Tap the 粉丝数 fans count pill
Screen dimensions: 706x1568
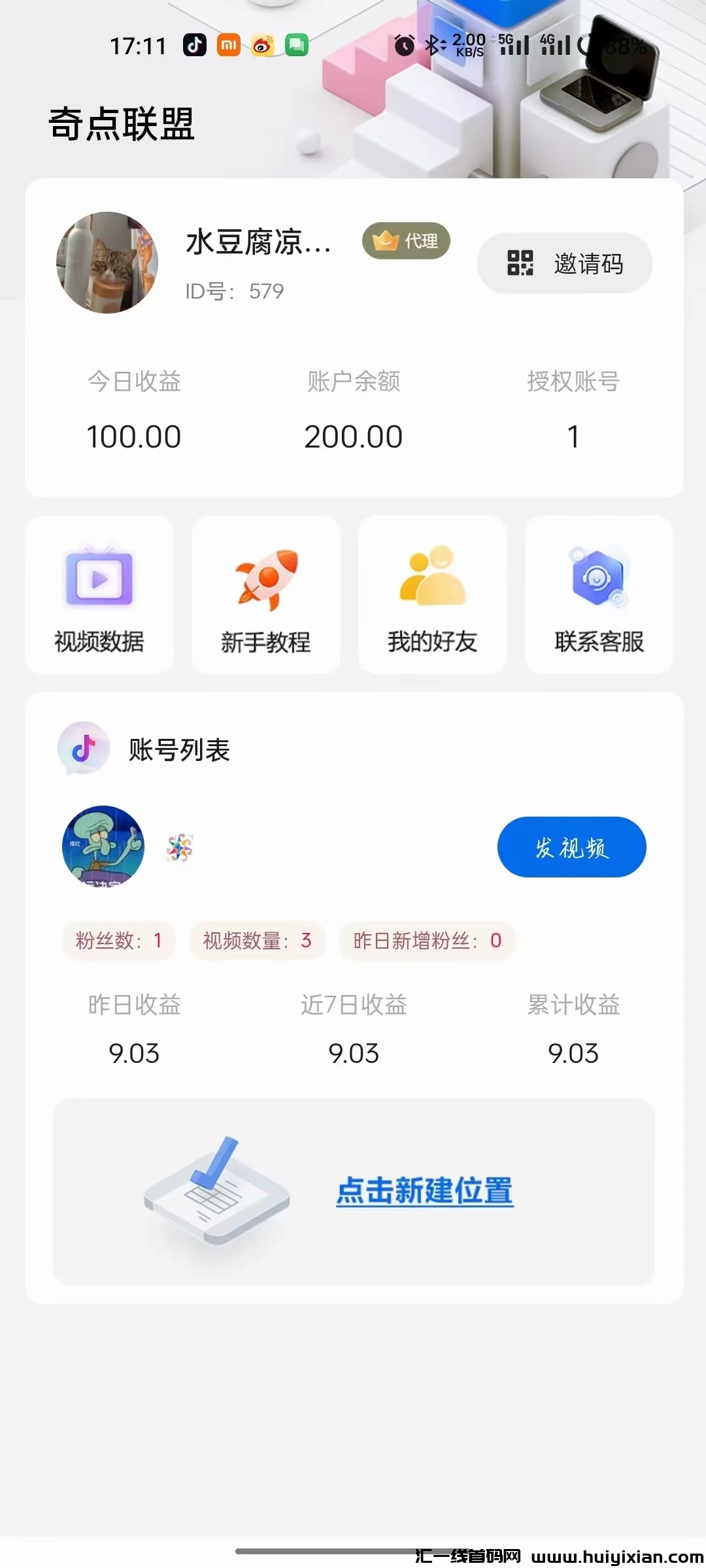coord(118,941)
